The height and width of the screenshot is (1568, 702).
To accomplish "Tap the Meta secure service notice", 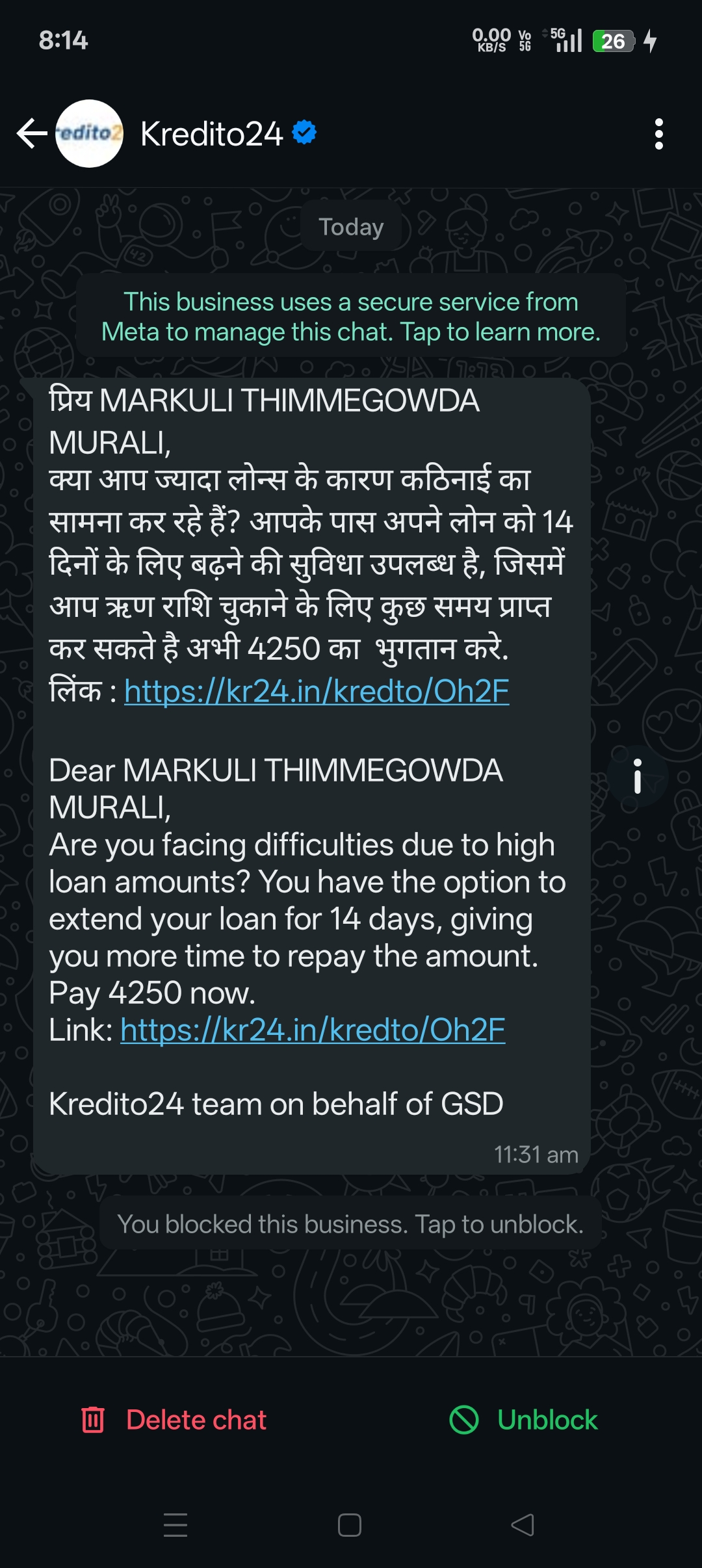I will (351, 317).
